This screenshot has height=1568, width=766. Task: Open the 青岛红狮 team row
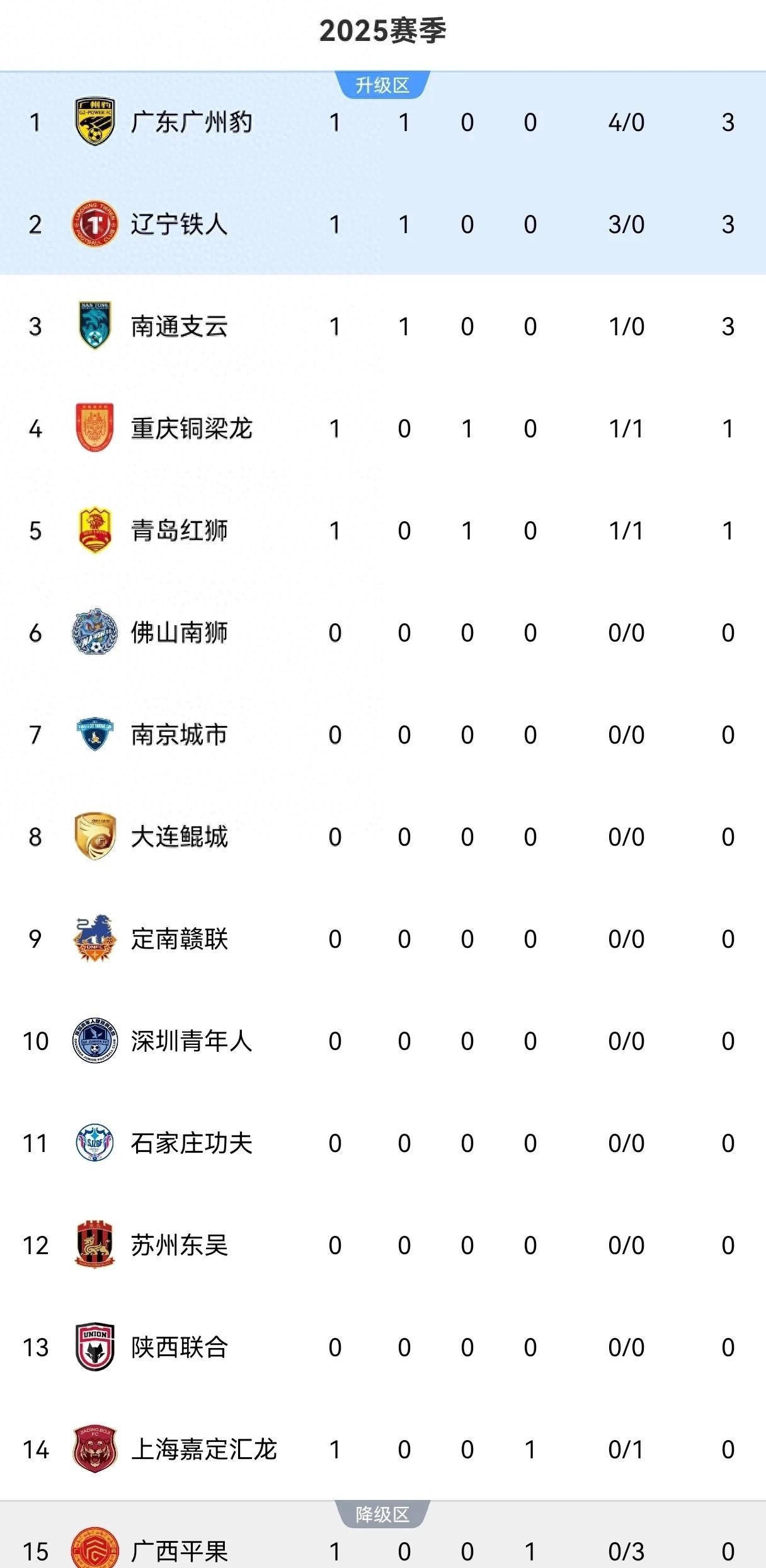click(x=383, y=531)
